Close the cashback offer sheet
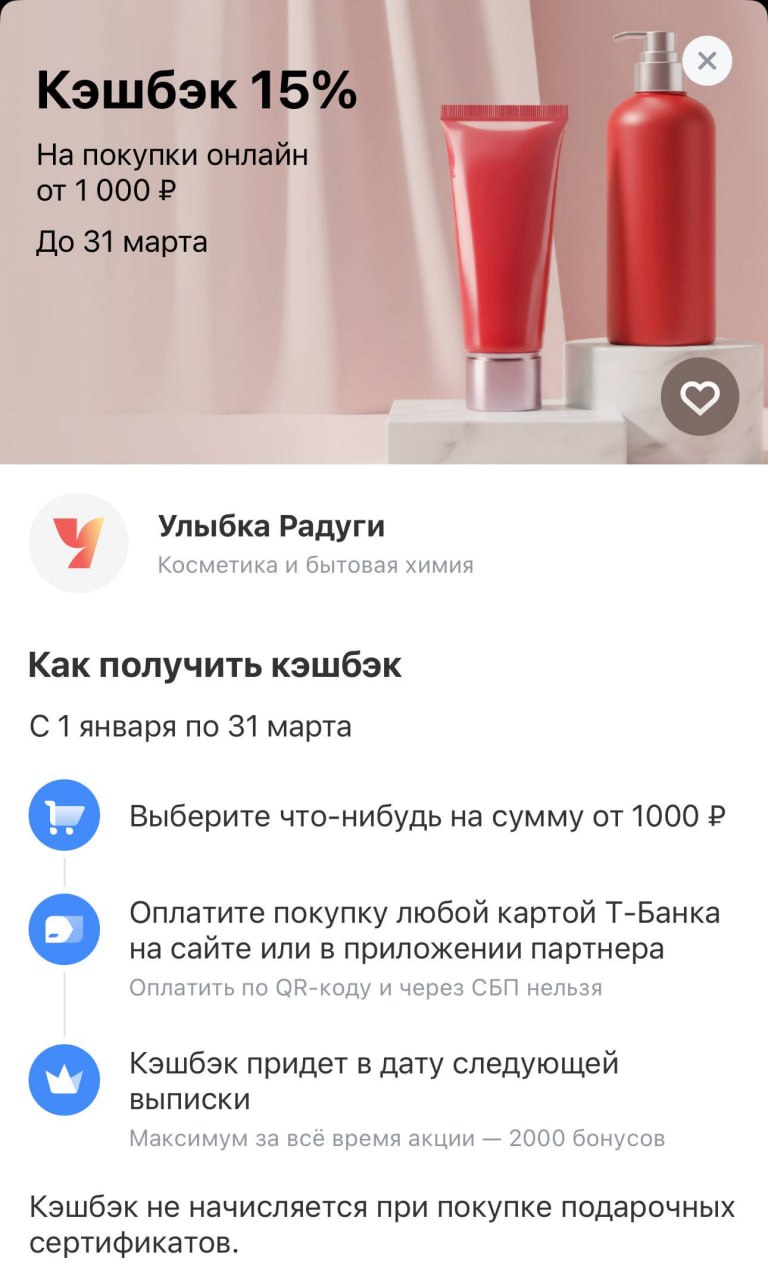The height and width of the screenshot is (1280, 768). [x=707, y=61]
